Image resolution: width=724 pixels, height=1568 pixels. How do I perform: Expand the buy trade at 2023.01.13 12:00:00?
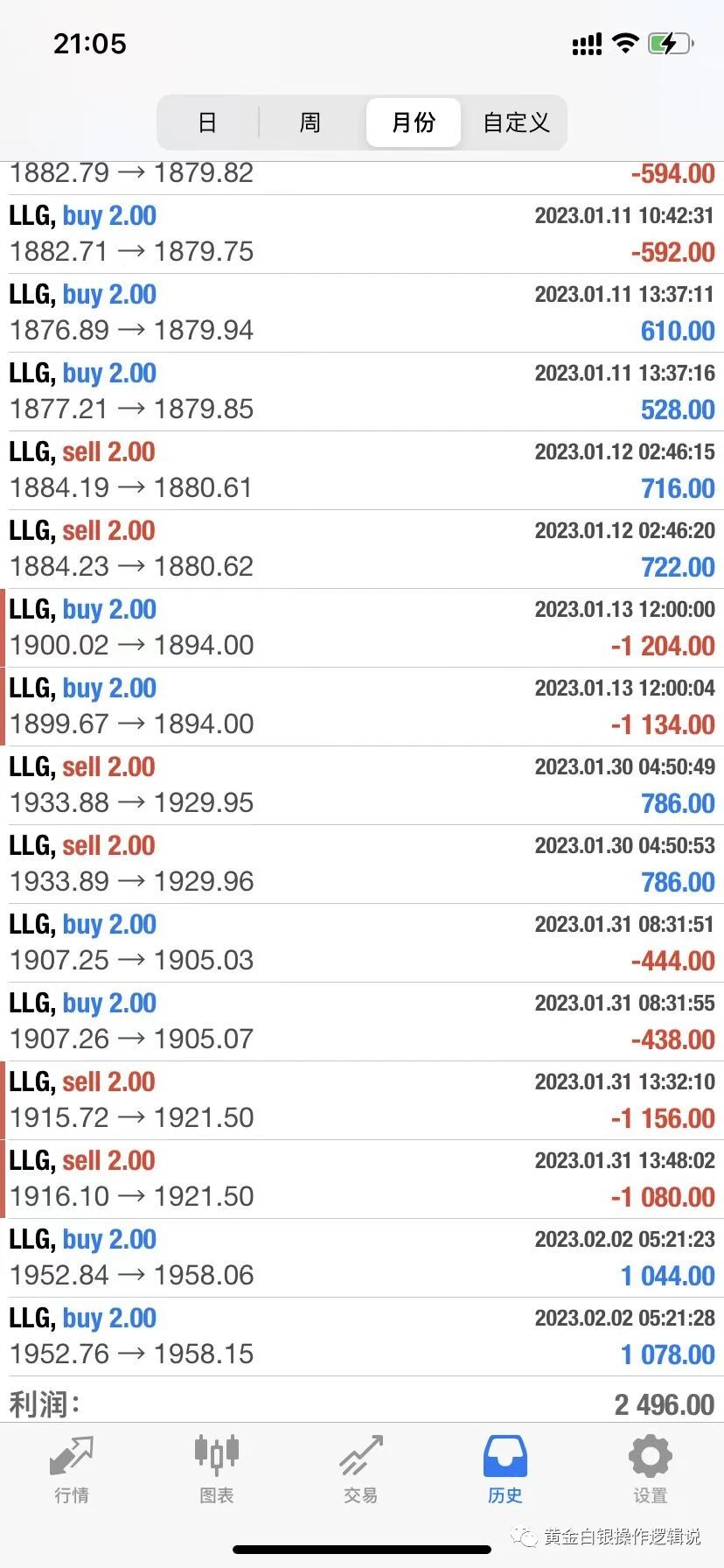[x=362, y=628]
